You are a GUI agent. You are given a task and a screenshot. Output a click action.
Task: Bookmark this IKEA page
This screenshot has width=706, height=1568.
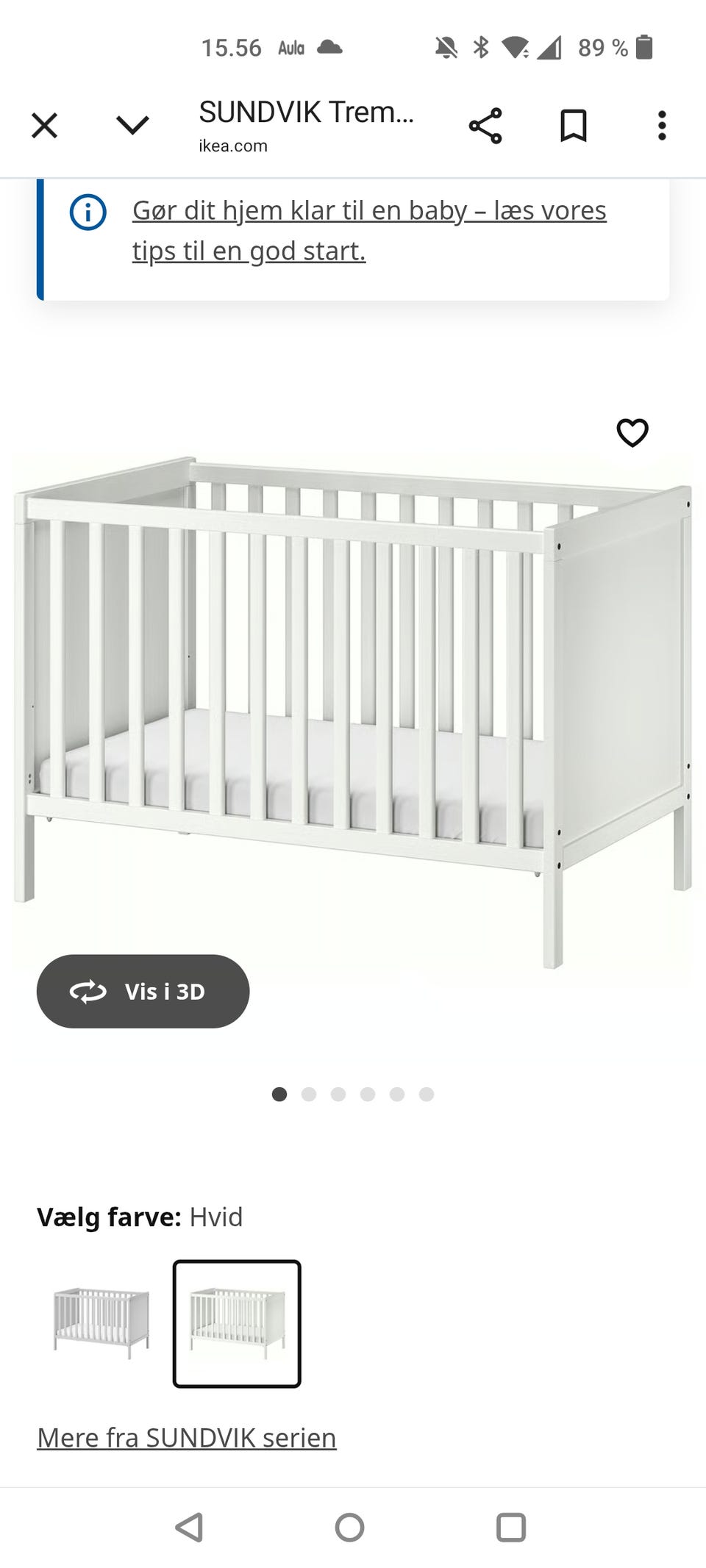tap(574, 126)
